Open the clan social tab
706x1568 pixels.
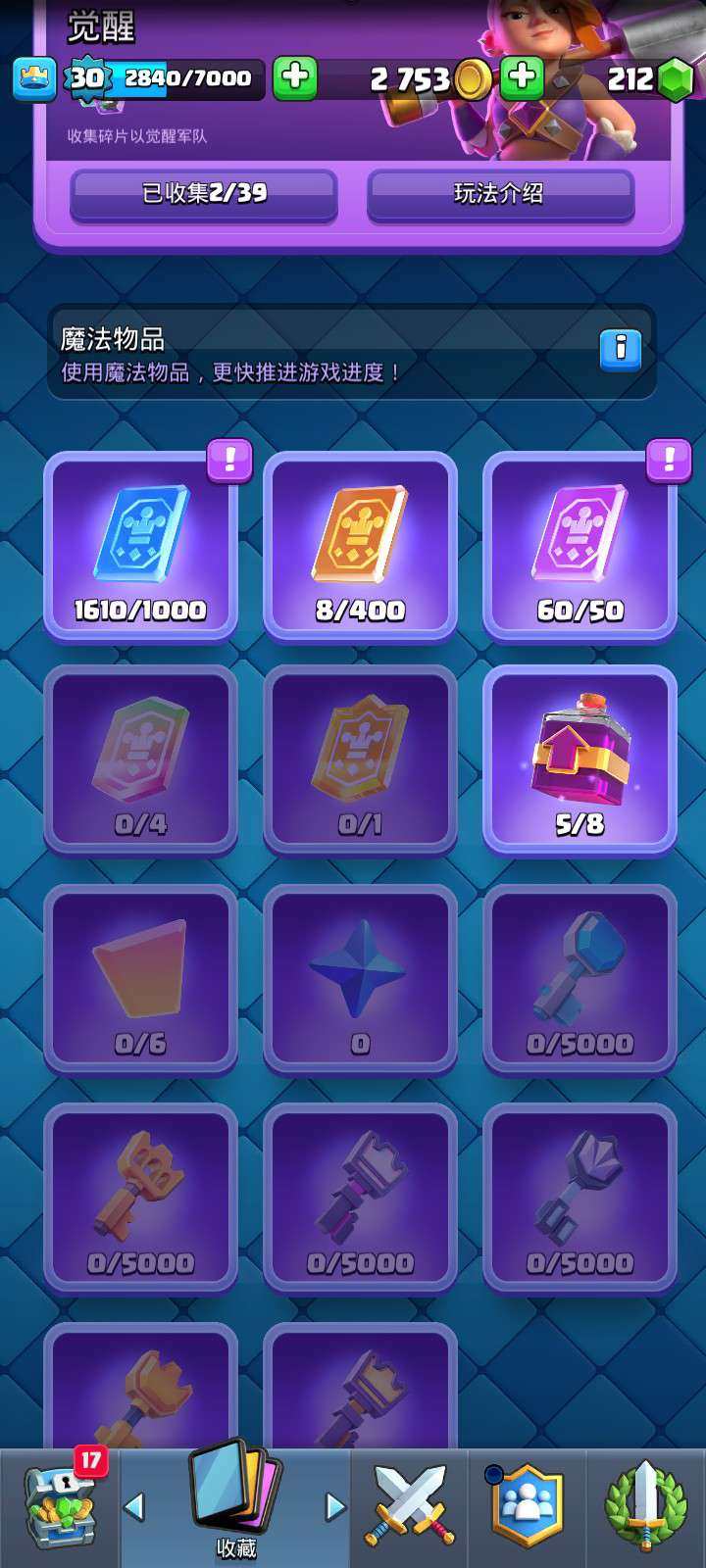(x=527, y=1507)
